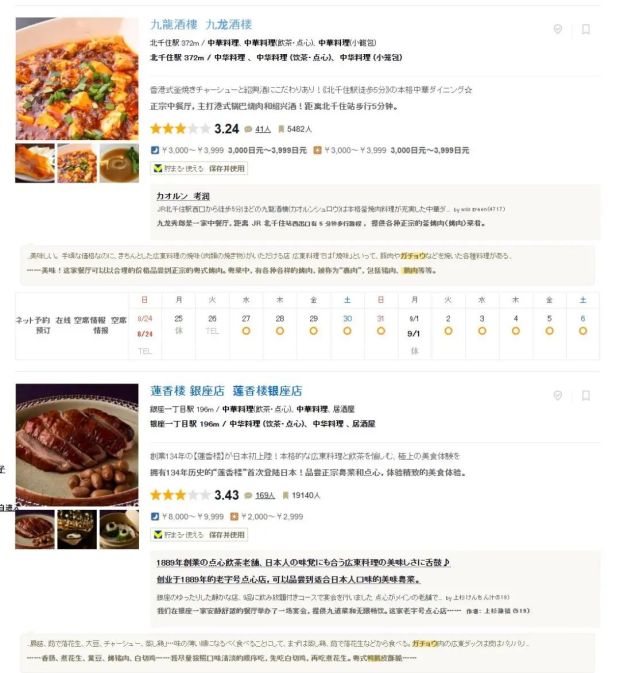Open the soup thumbnail under 九龍酒樓 photo
The width and height of the screenshot is (620, 673).
[x=119, y=162]
